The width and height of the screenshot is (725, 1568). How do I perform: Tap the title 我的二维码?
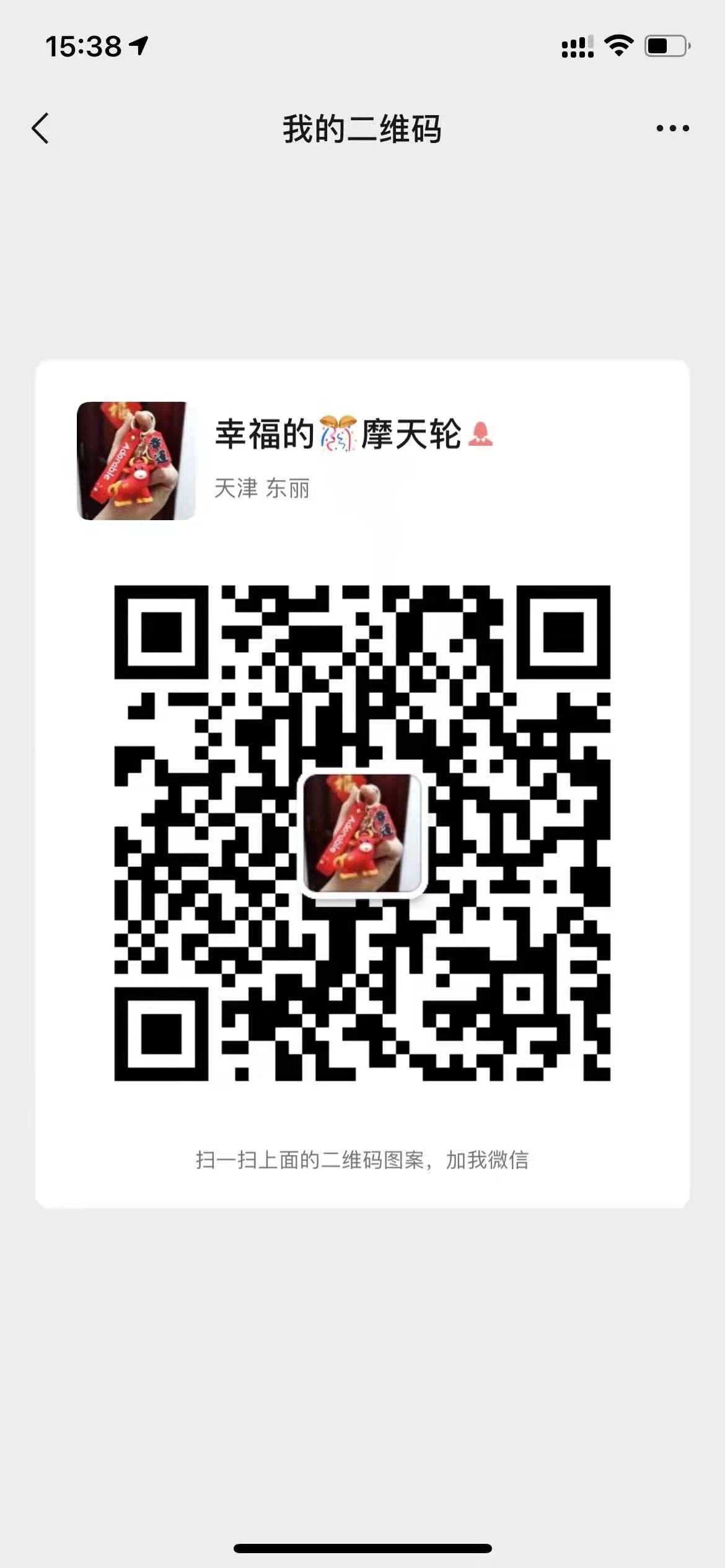pos(362,128)
